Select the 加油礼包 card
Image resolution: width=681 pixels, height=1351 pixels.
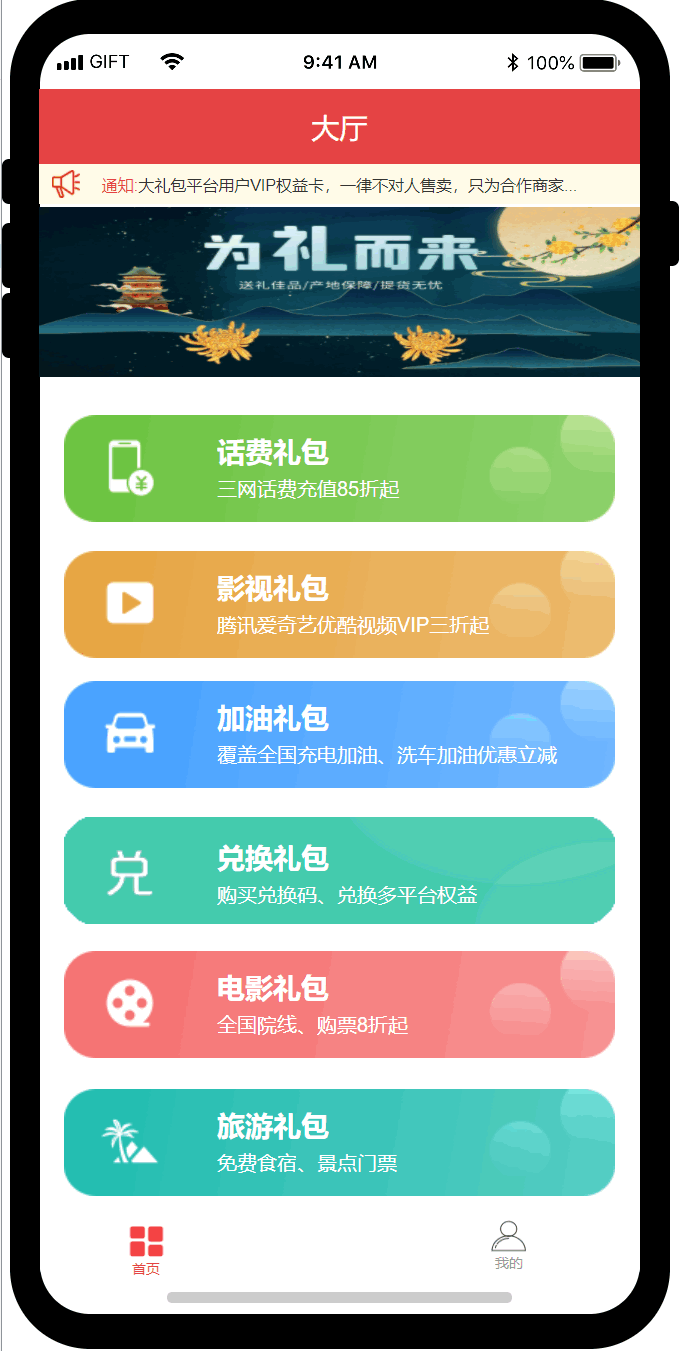339,735
